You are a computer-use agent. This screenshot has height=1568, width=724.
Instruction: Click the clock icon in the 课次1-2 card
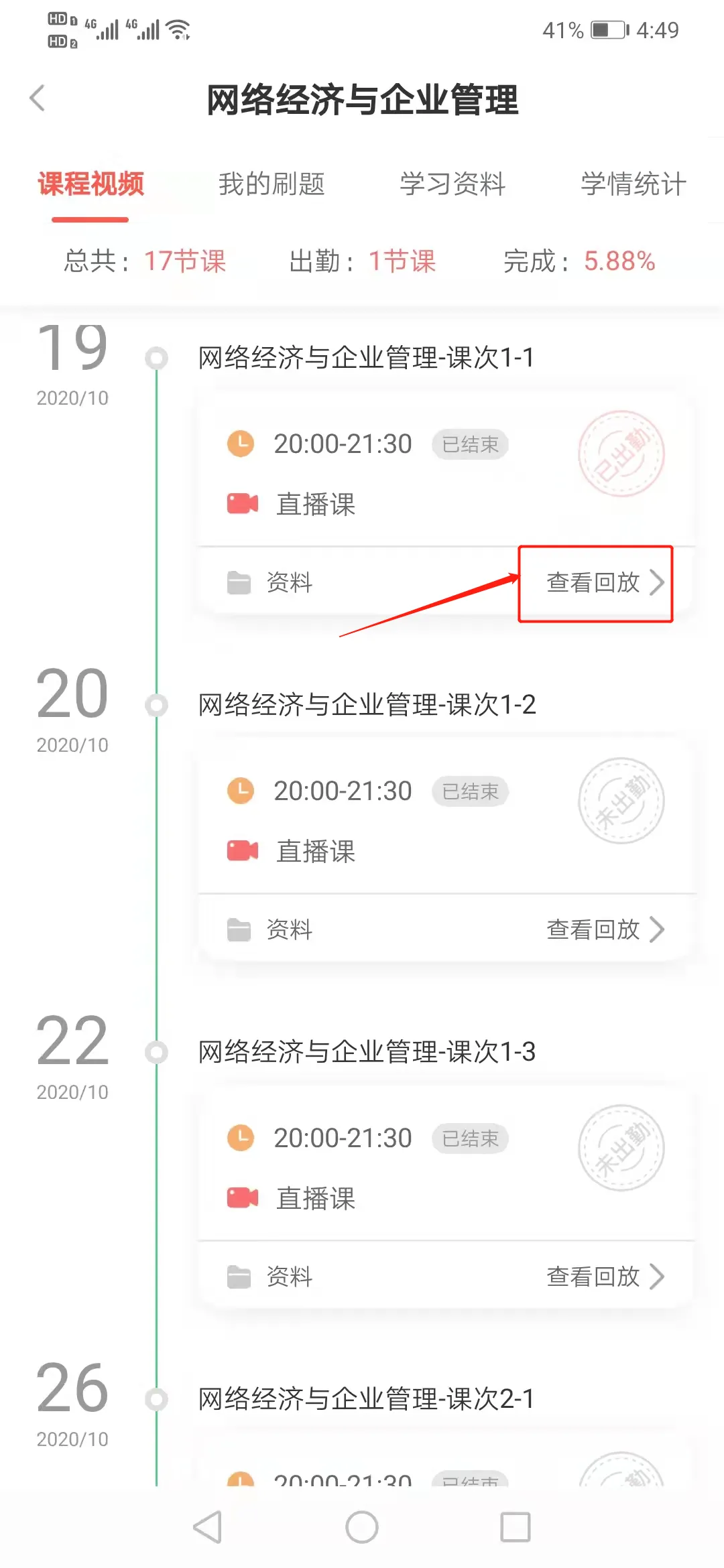pyautogui.click(x=240, y=791)
